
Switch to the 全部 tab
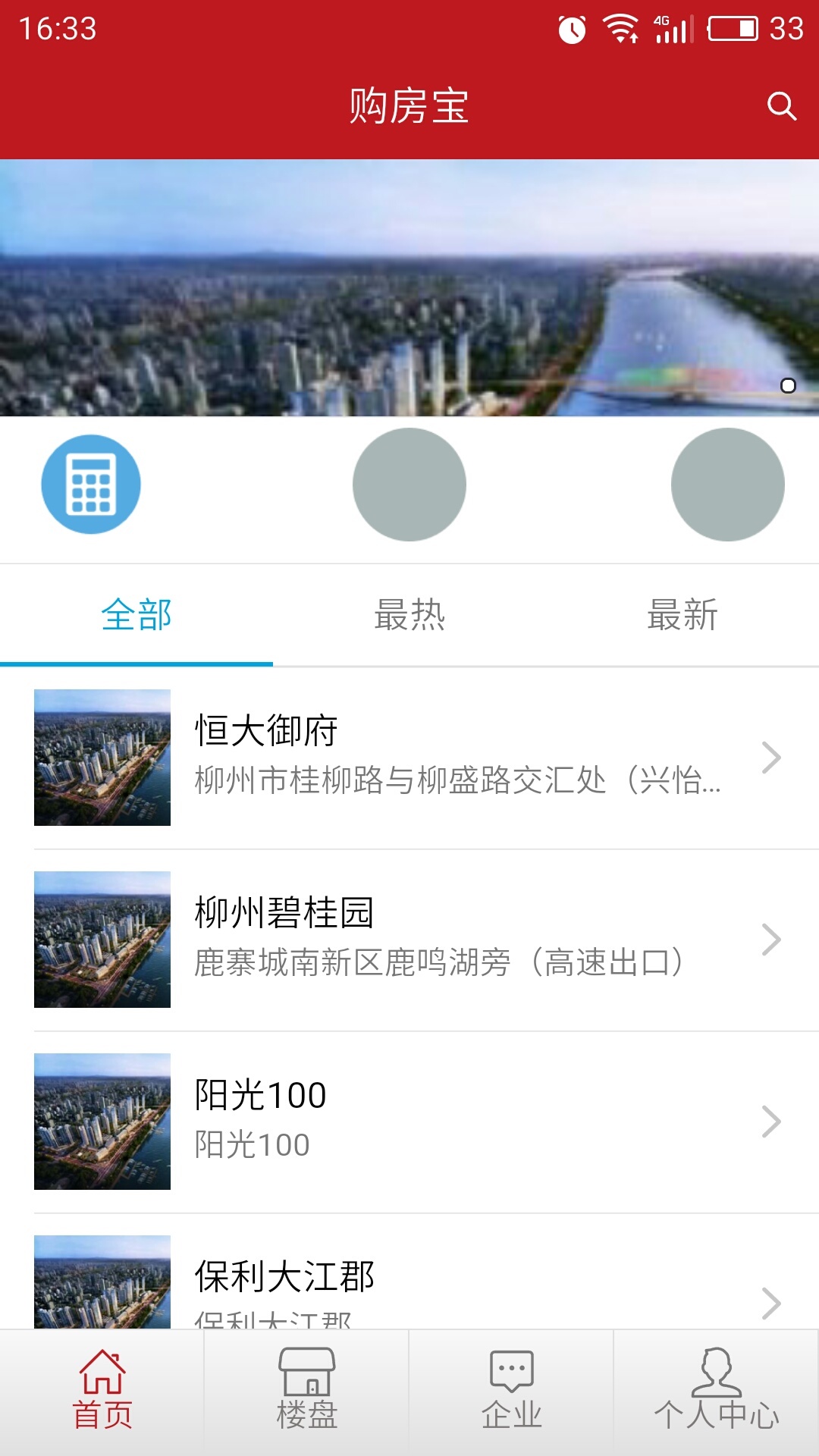136,615
